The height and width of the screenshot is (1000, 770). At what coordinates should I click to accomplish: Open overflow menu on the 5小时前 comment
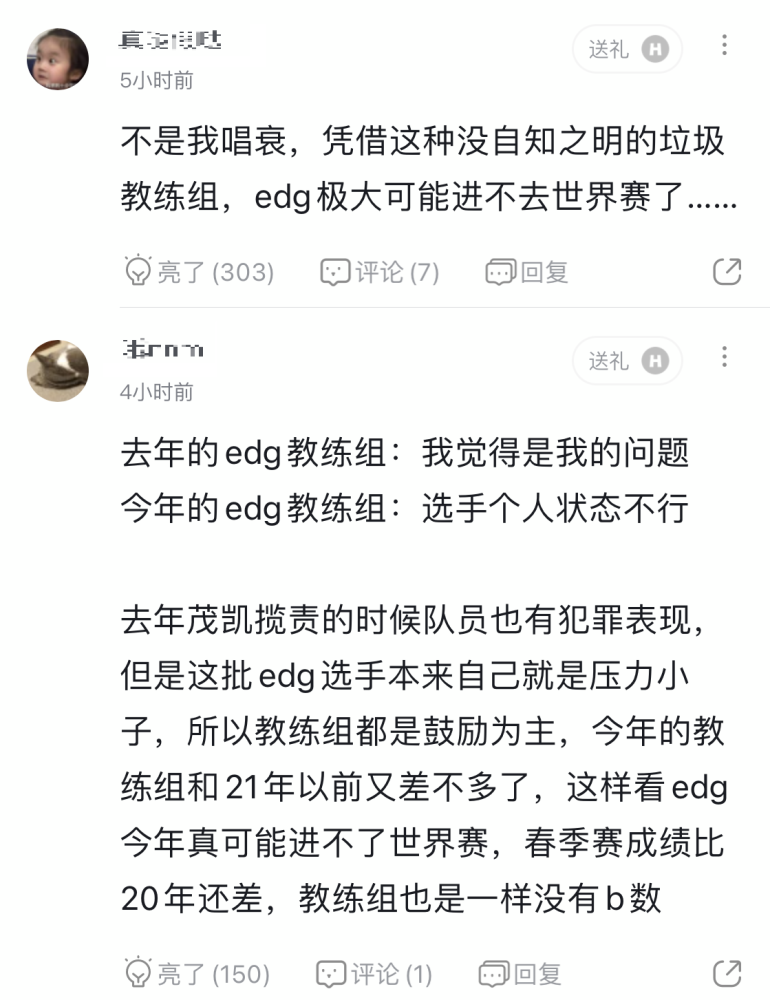point(725,46)
